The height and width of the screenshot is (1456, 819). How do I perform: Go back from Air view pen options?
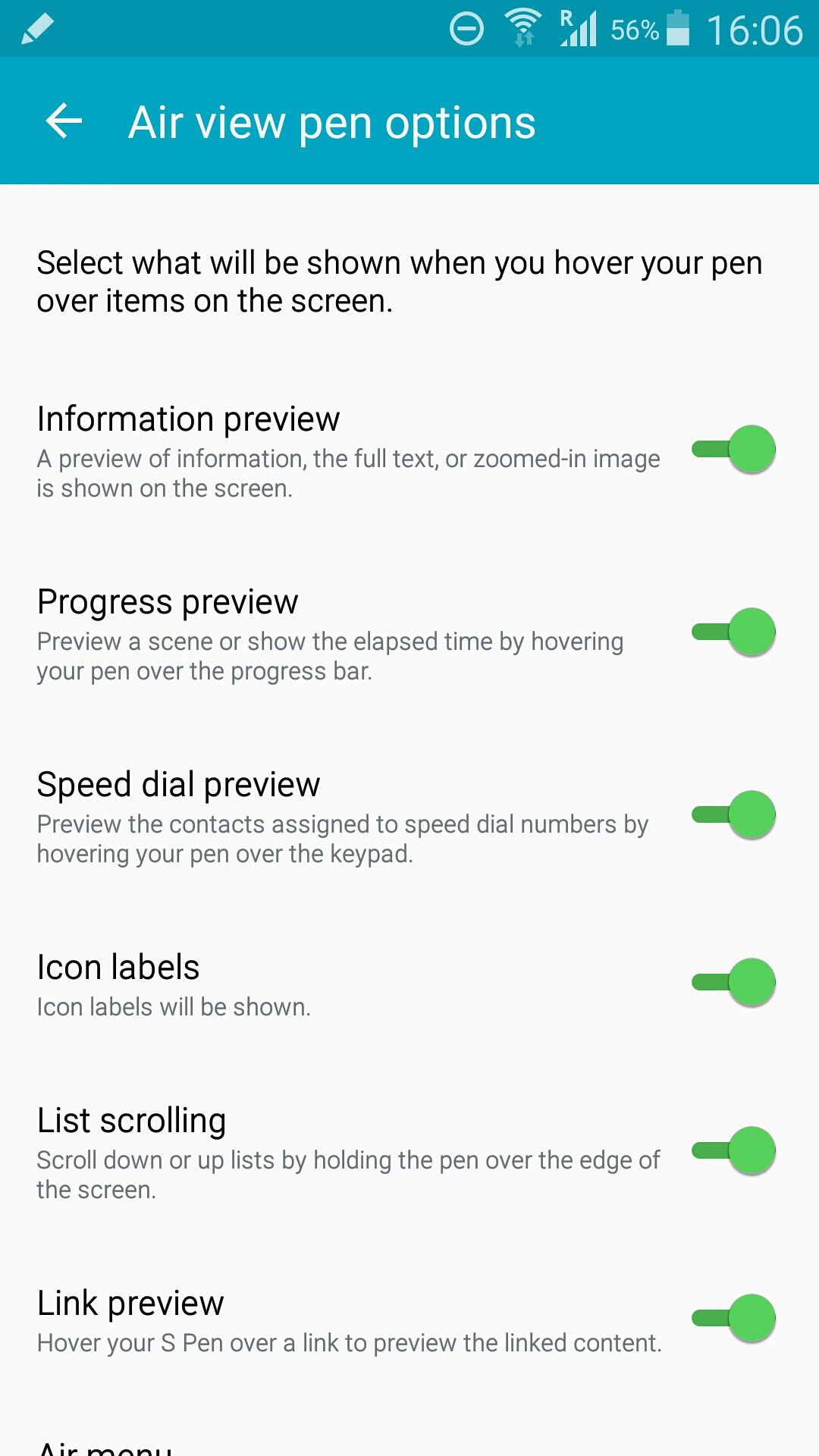(64, 121)
